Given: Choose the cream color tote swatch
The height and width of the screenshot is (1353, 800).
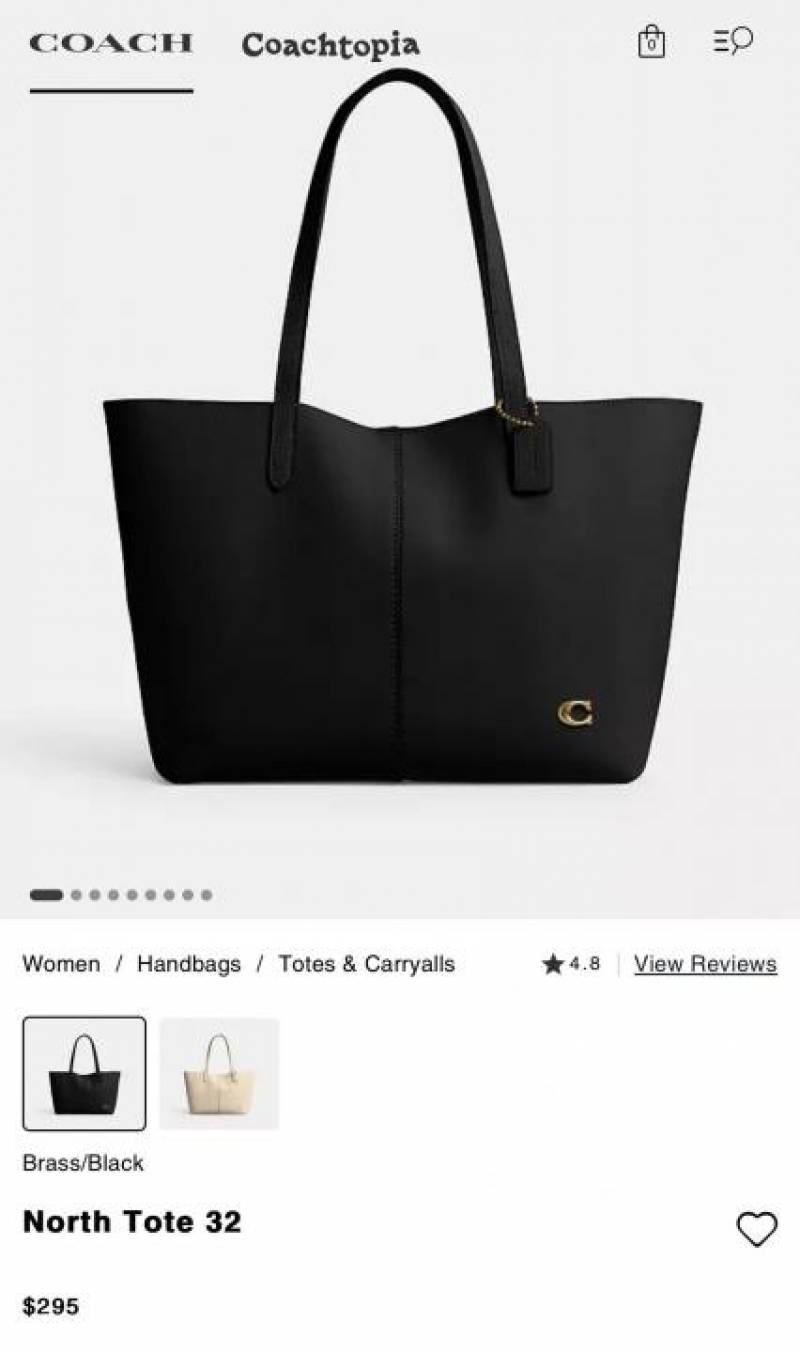Looking at the screenshot, I should tap(219, 1073).
